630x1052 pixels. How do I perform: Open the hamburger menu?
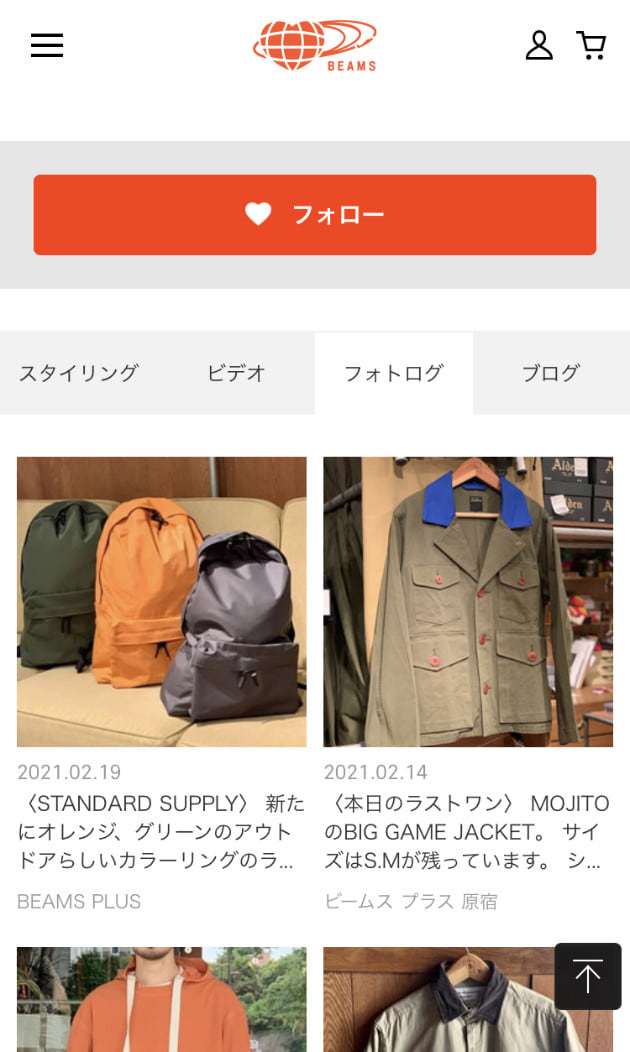[47, 46]
